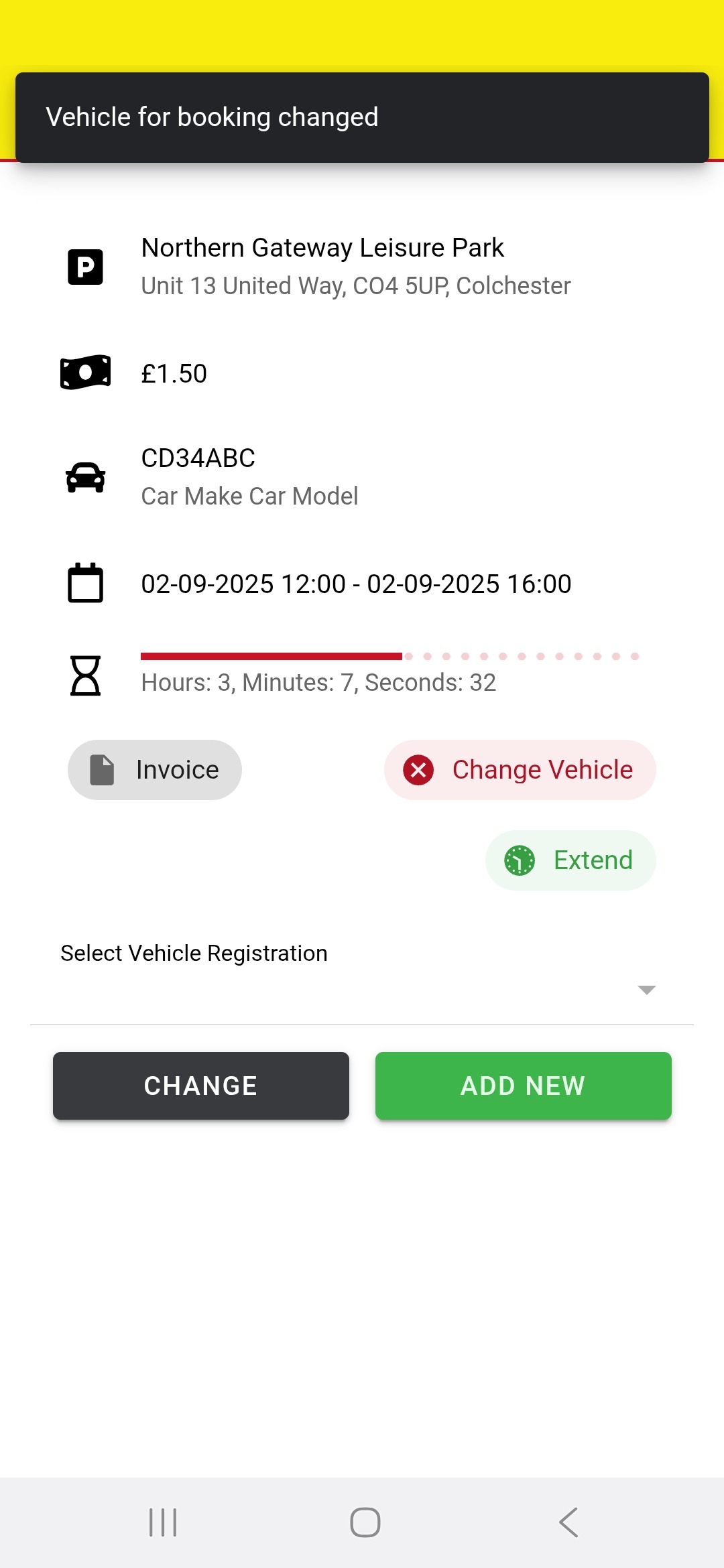The width and height of the screenshot is (724, 1568).
Task: Extend the parking booking
Action: [570, 860]
